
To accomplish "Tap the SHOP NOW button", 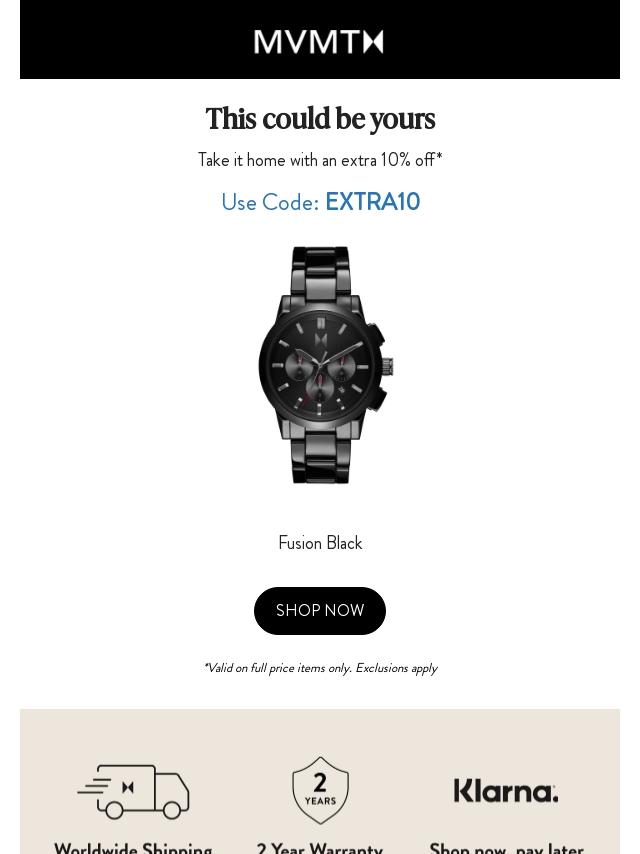I will 320,611.
